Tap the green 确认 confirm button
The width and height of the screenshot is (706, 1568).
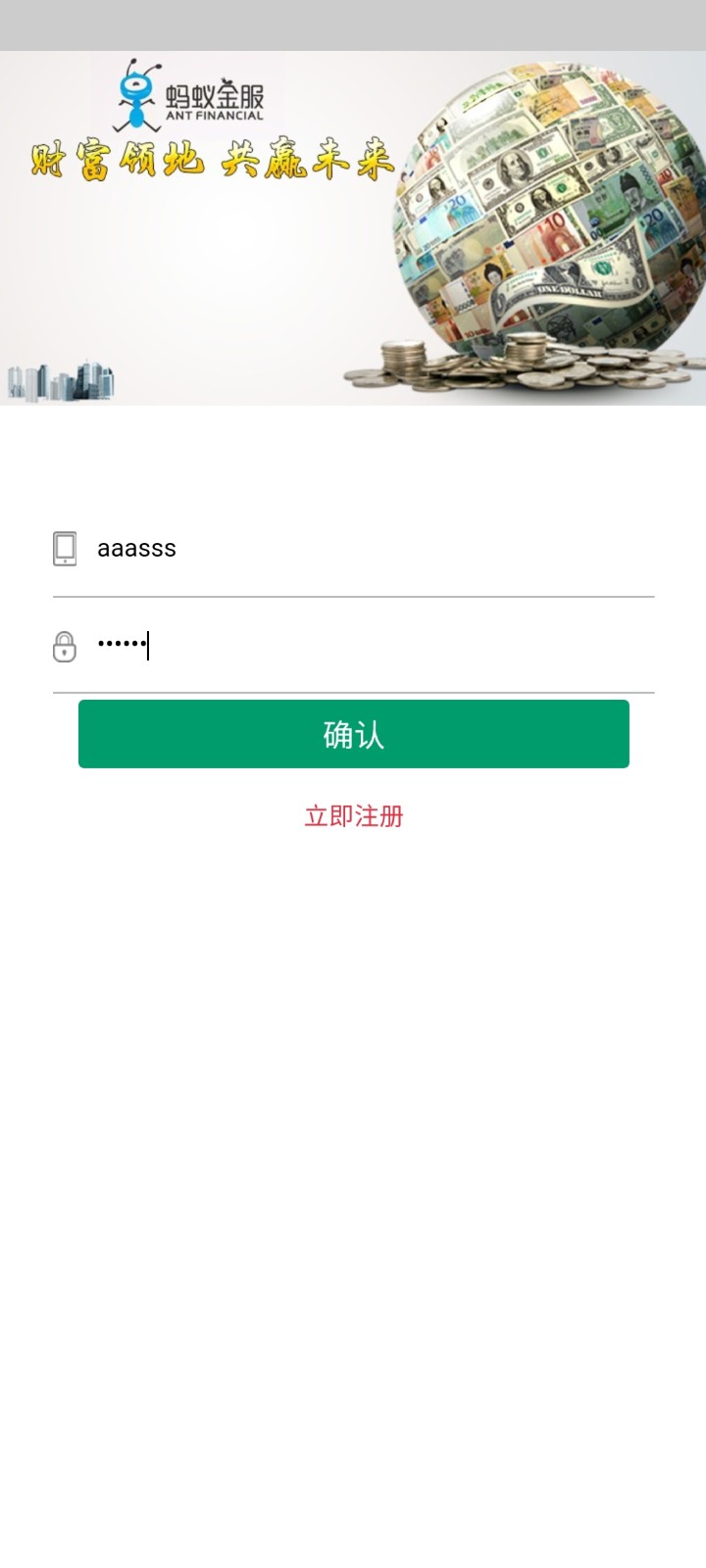pos(353,734)
